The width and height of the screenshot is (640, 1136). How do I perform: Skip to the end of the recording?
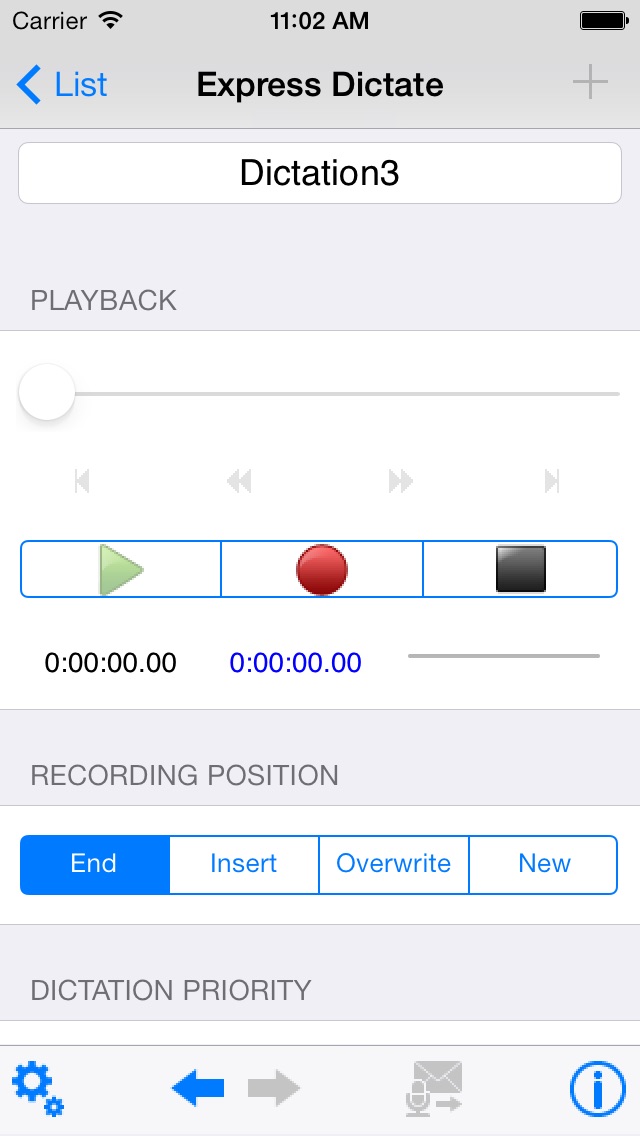[552, 480]
